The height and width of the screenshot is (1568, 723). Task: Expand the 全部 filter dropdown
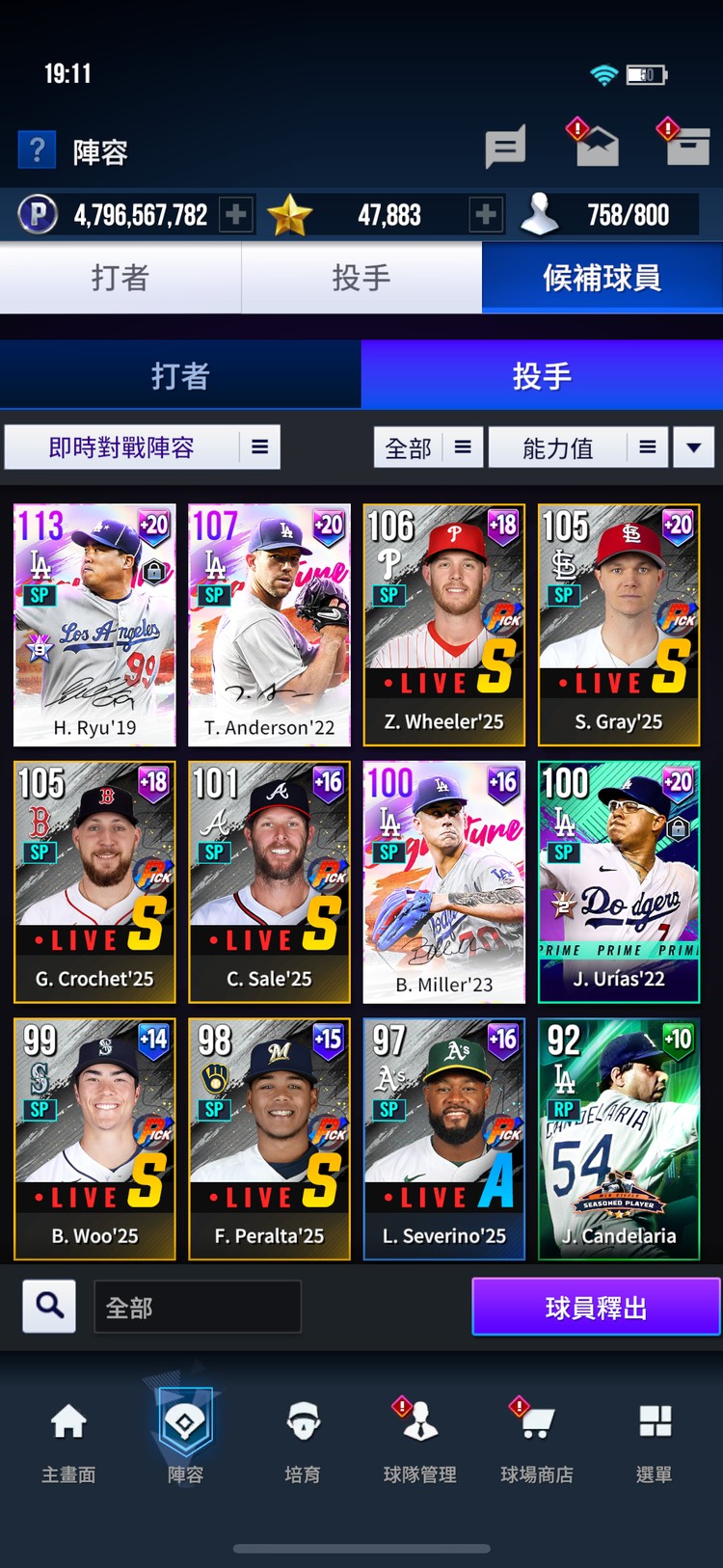point(427,447)
